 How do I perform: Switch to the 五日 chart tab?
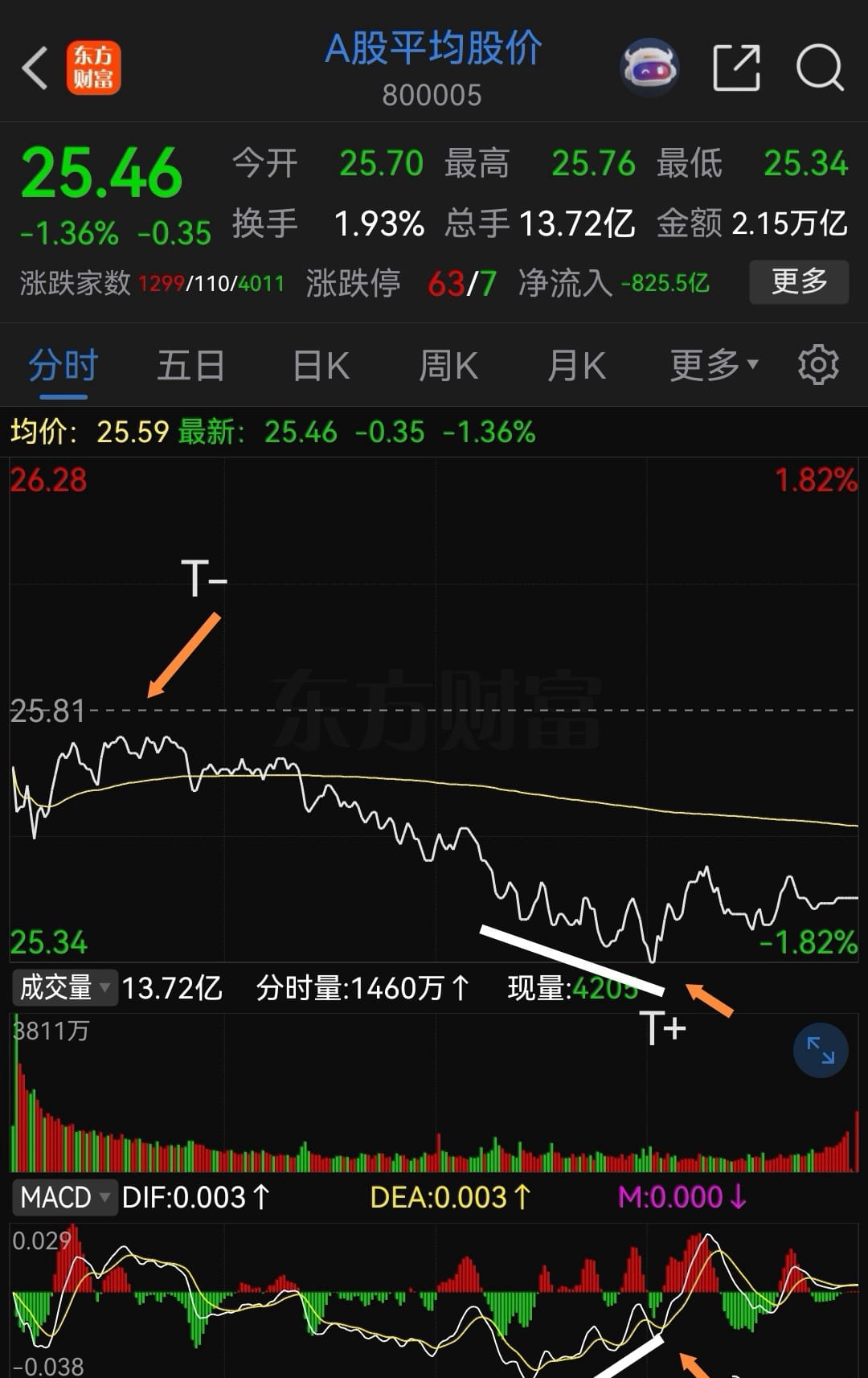190,367
